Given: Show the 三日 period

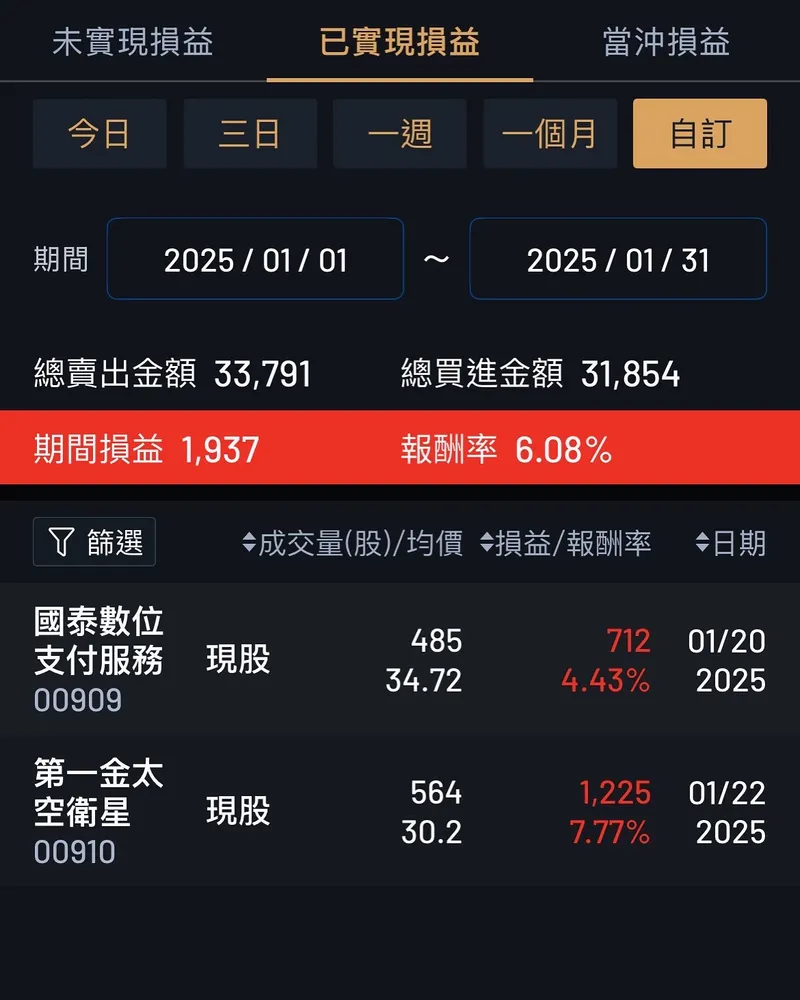Looking at the screenshot, I should click(250, 134).
